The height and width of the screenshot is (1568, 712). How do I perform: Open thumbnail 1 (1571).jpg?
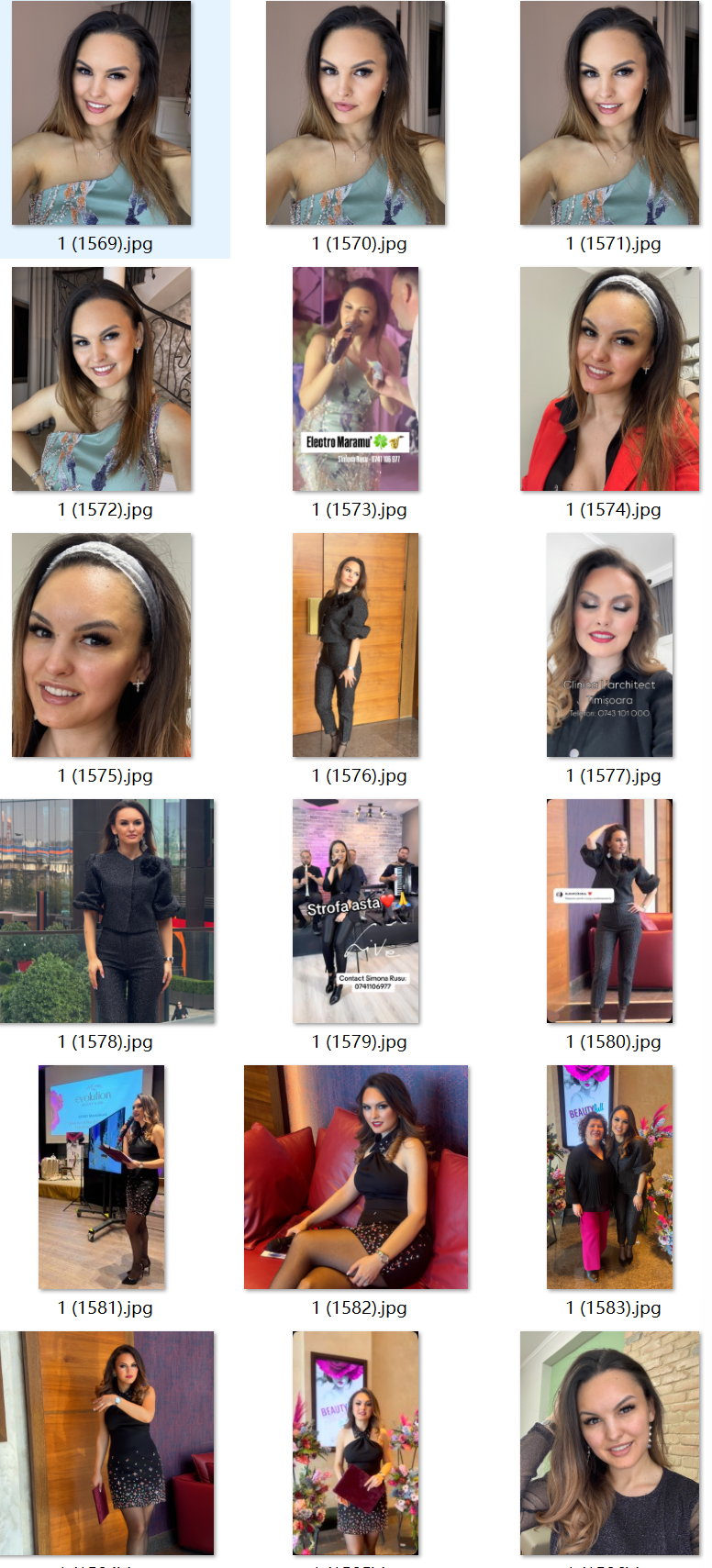(610, 113)
